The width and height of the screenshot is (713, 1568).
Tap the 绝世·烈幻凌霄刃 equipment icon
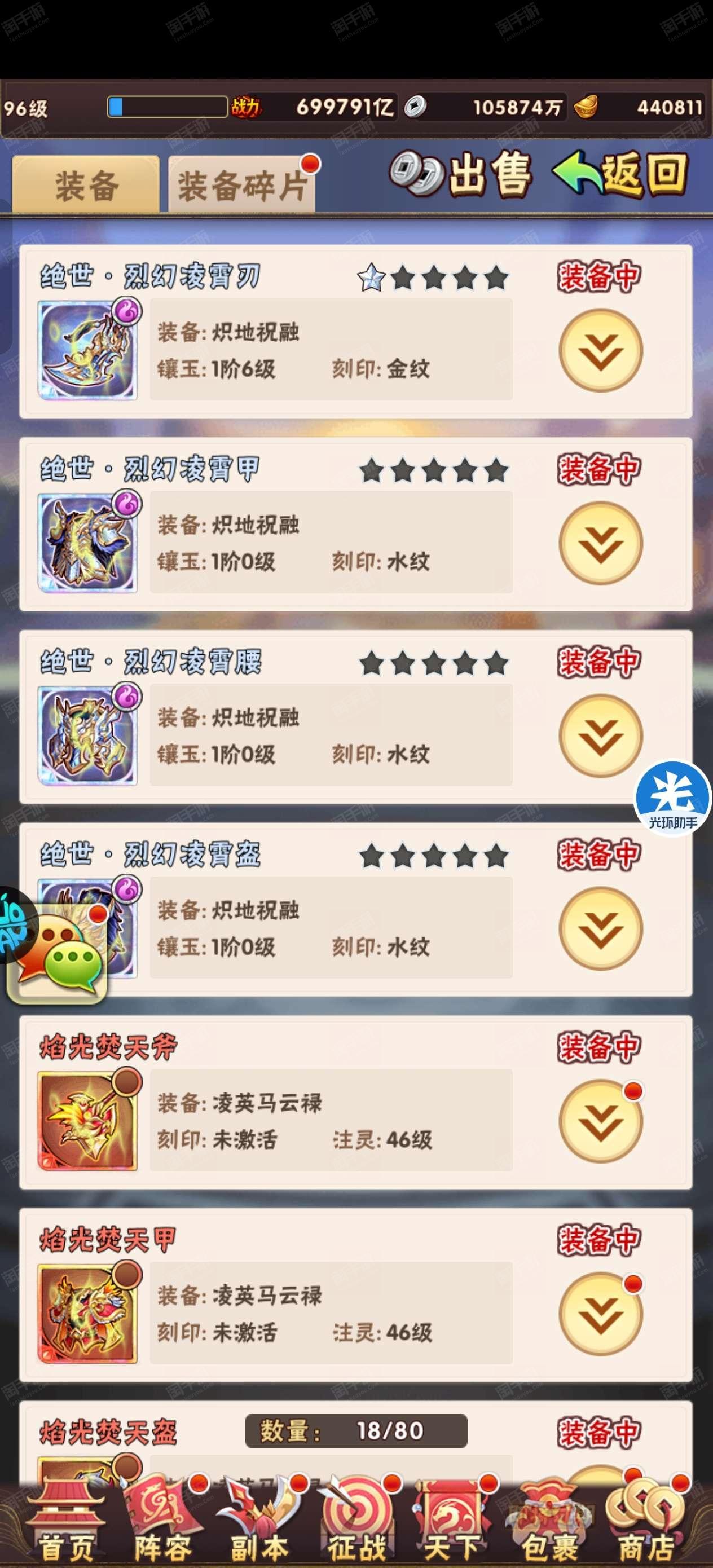point(87,350)
